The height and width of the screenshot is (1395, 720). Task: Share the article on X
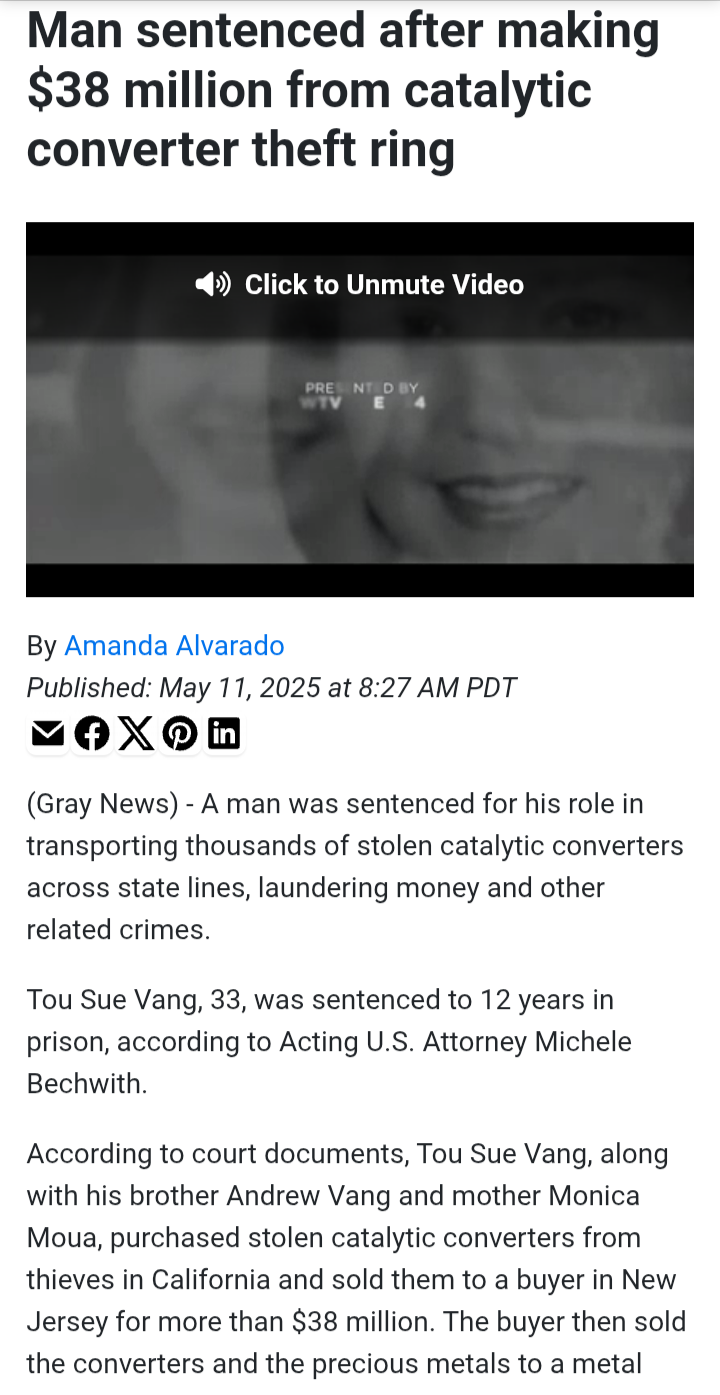(136, 734)
